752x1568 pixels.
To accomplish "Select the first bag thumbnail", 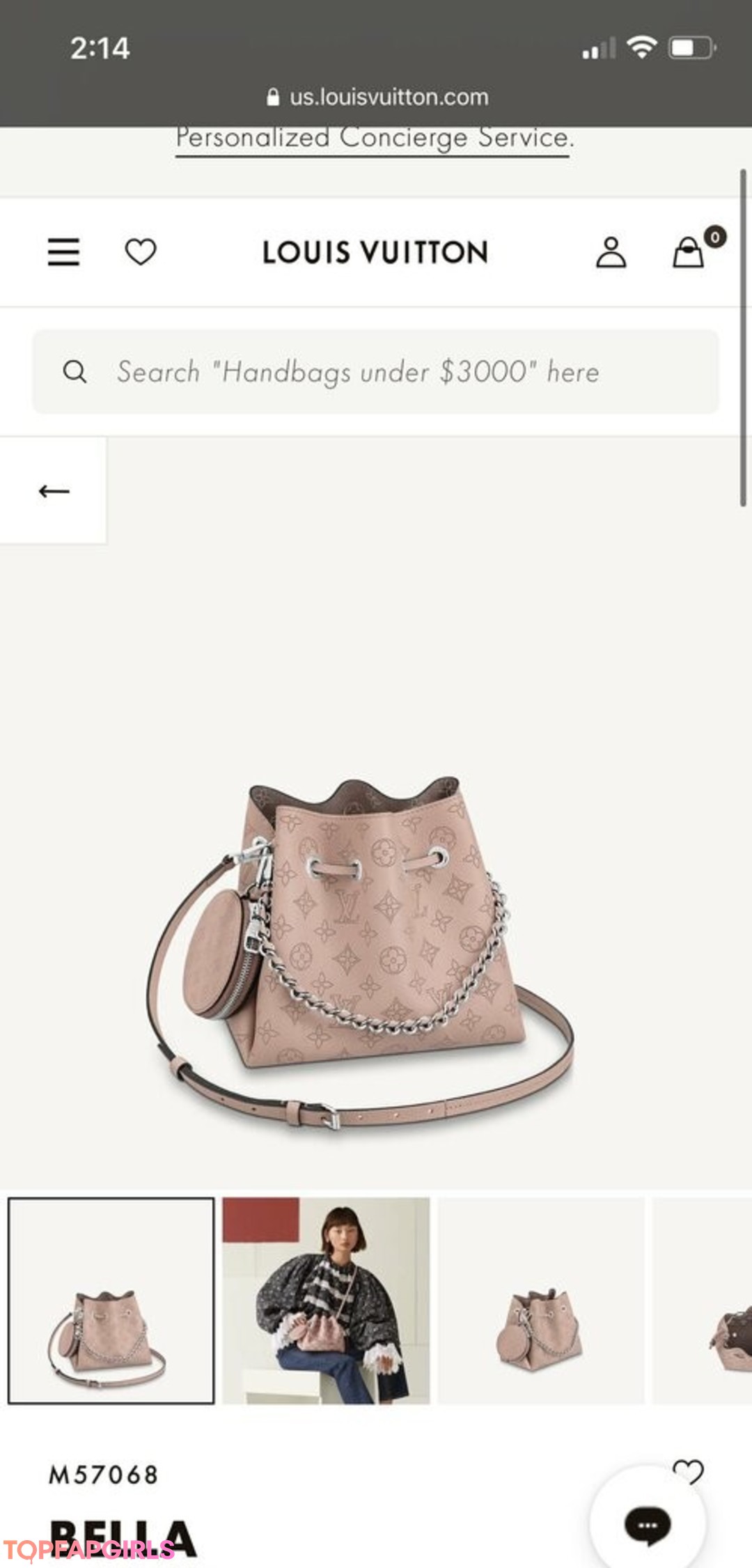I will click(x=111, y=1301).
